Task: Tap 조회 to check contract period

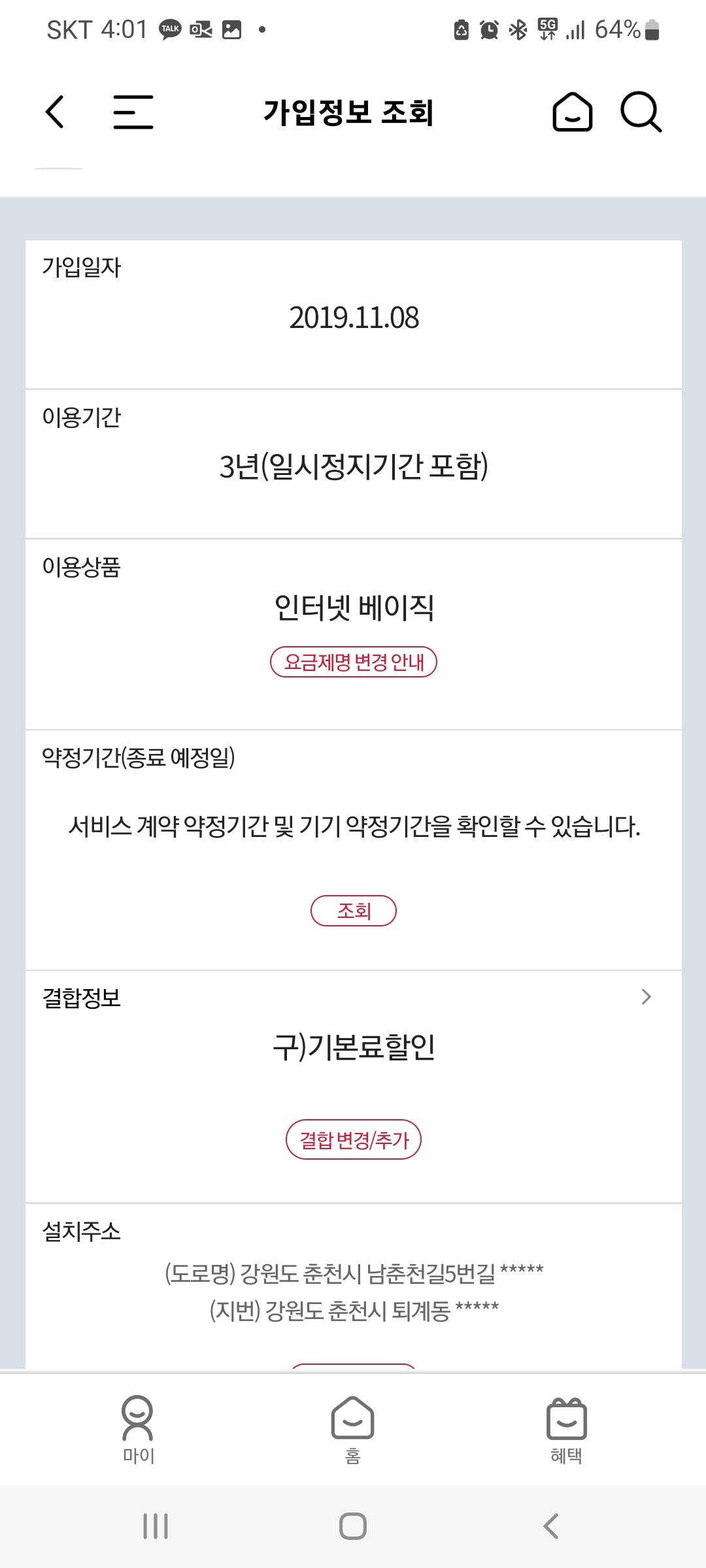Action: pos(353,910)
